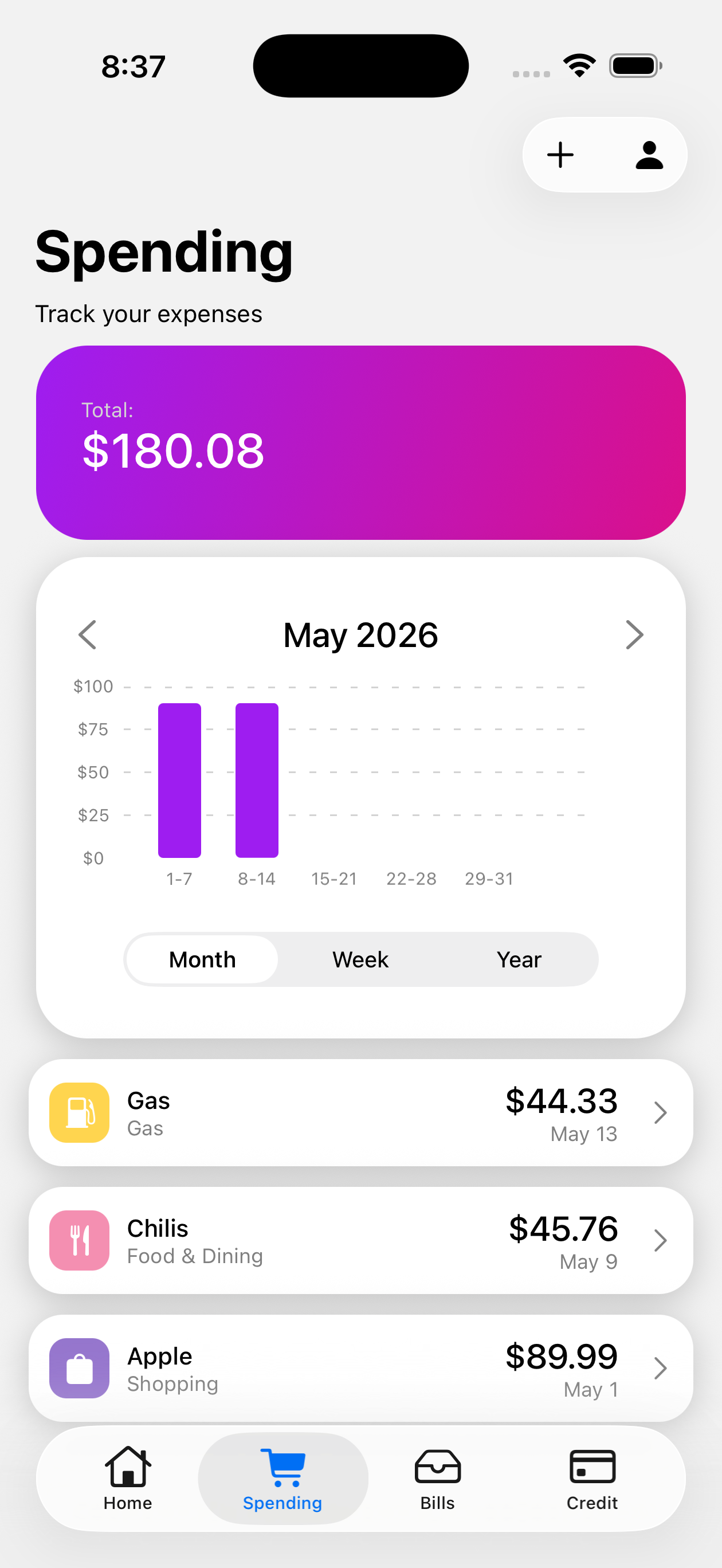Add a new expense with plus icon
The image size is (722, 1568).
coord(560,155)
